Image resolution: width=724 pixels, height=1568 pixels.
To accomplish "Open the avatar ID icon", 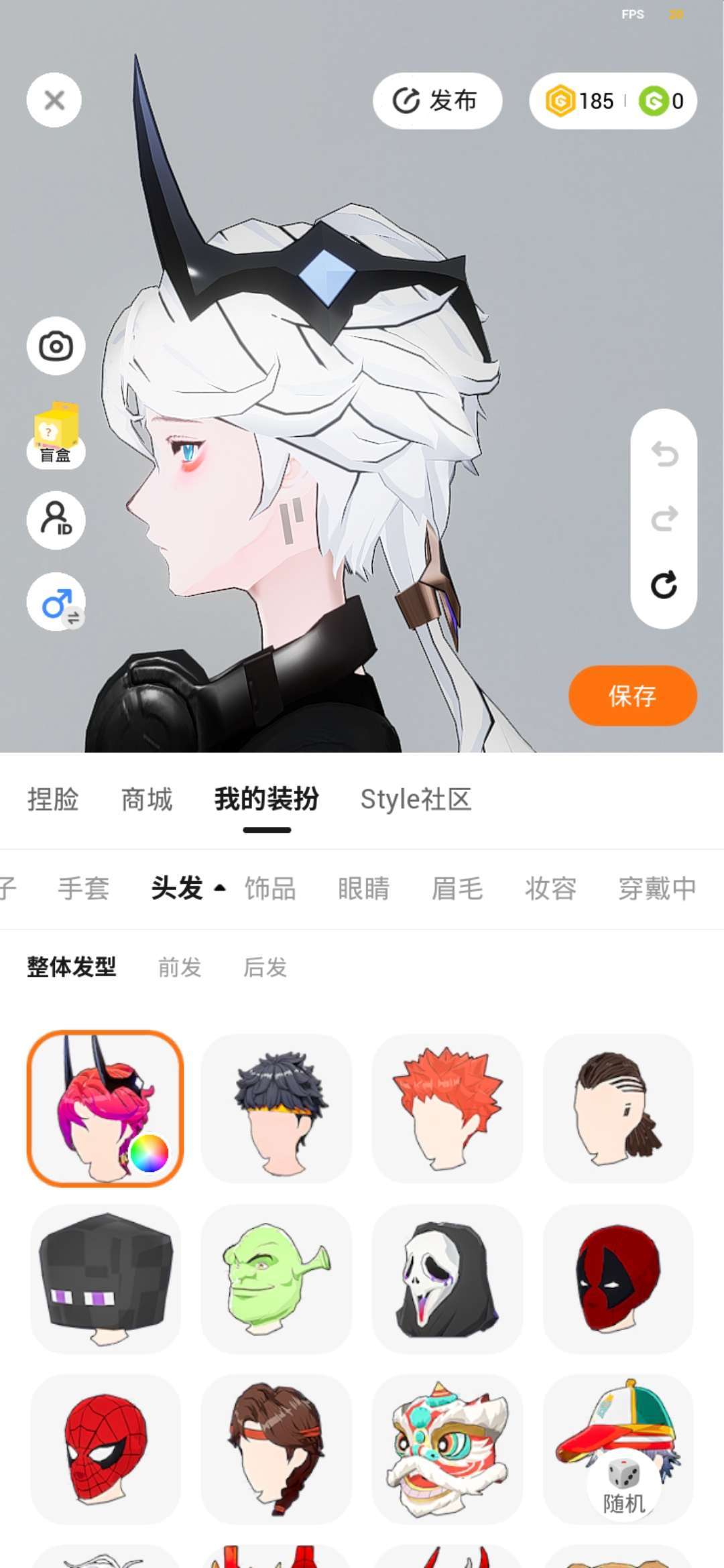I will 56,520.
